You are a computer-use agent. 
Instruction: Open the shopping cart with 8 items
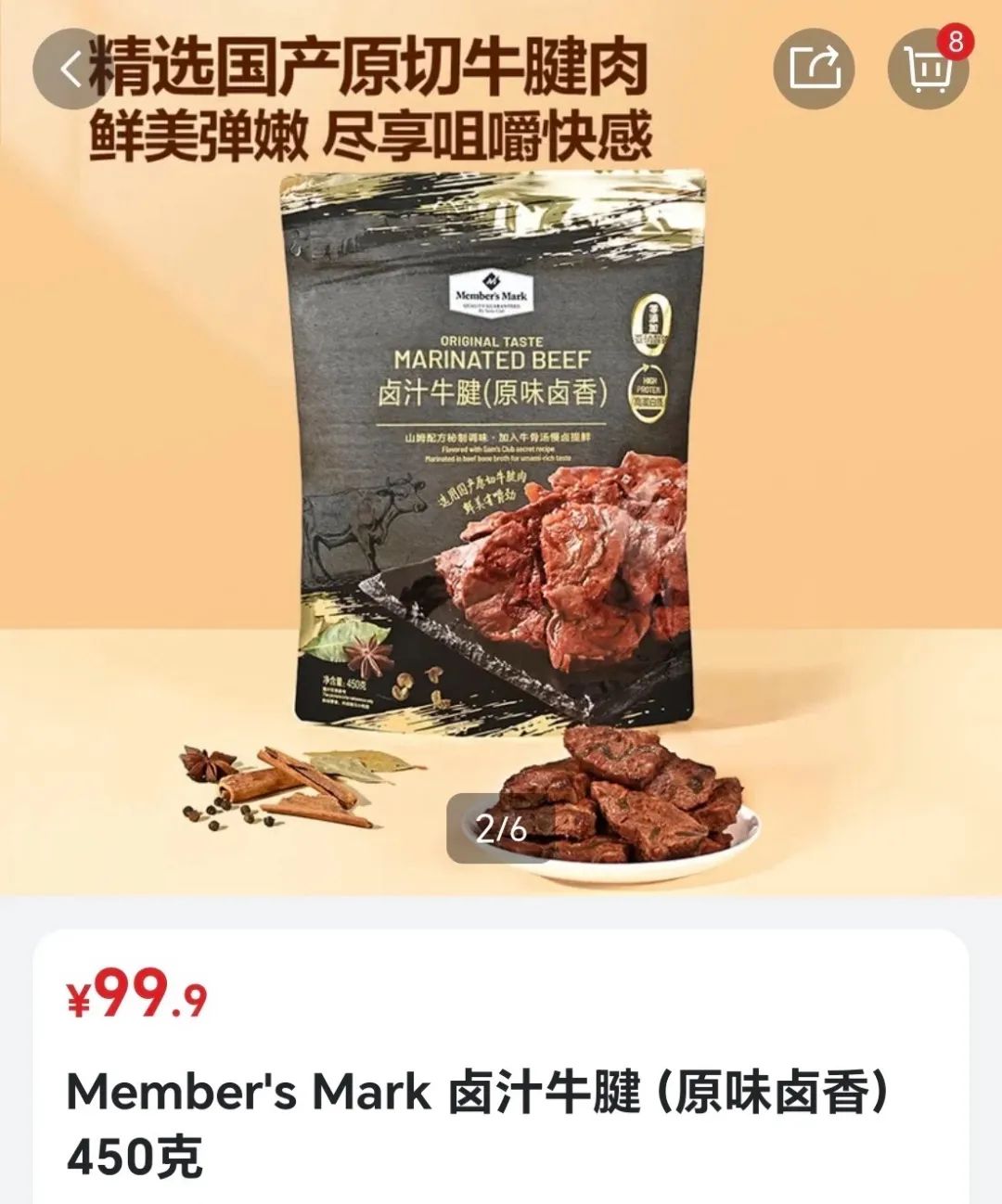[x=927, y=70]
